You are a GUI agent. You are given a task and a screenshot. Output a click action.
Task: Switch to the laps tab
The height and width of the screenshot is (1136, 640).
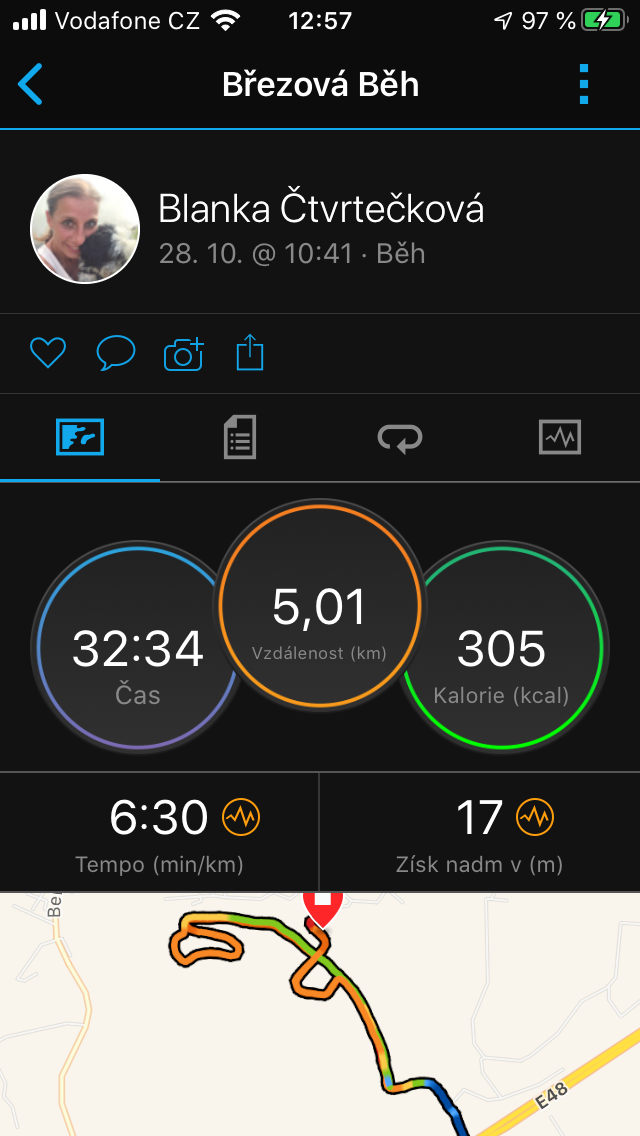400,438
